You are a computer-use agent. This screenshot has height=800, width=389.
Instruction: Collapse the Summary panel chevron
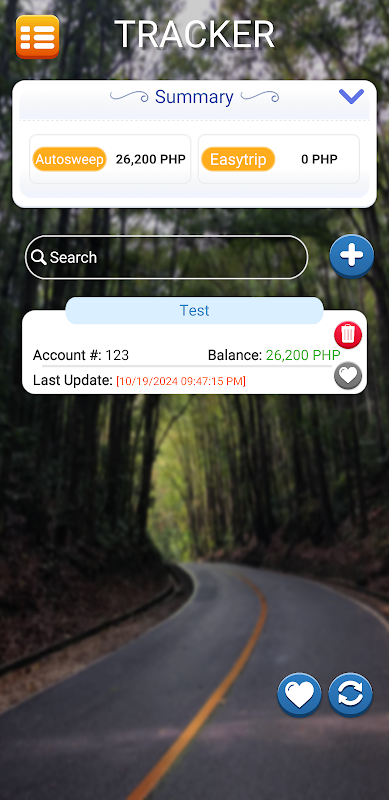coord(351,96)
